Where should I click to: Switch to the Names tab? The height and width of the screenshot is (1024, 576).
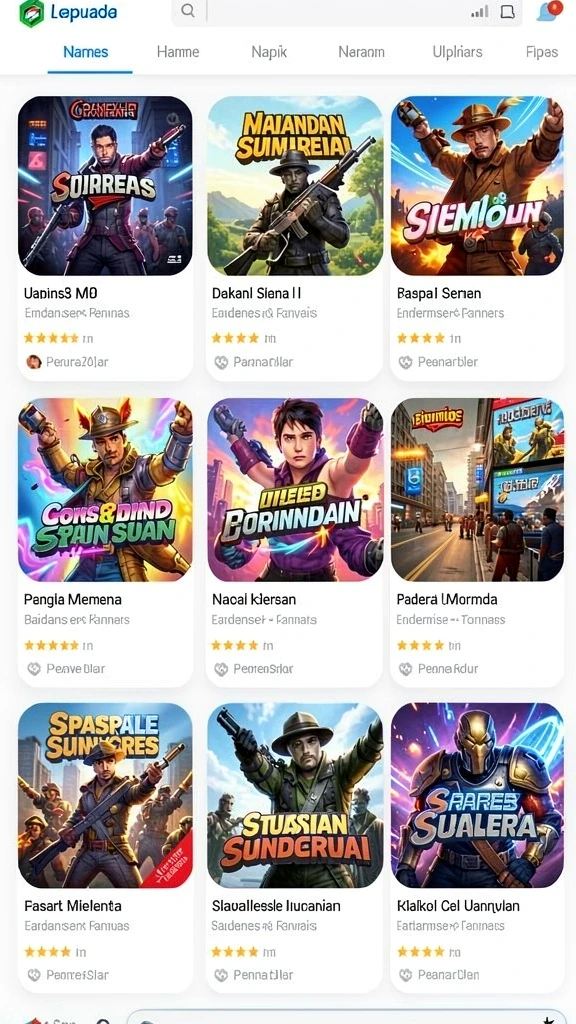click(86, 52)
